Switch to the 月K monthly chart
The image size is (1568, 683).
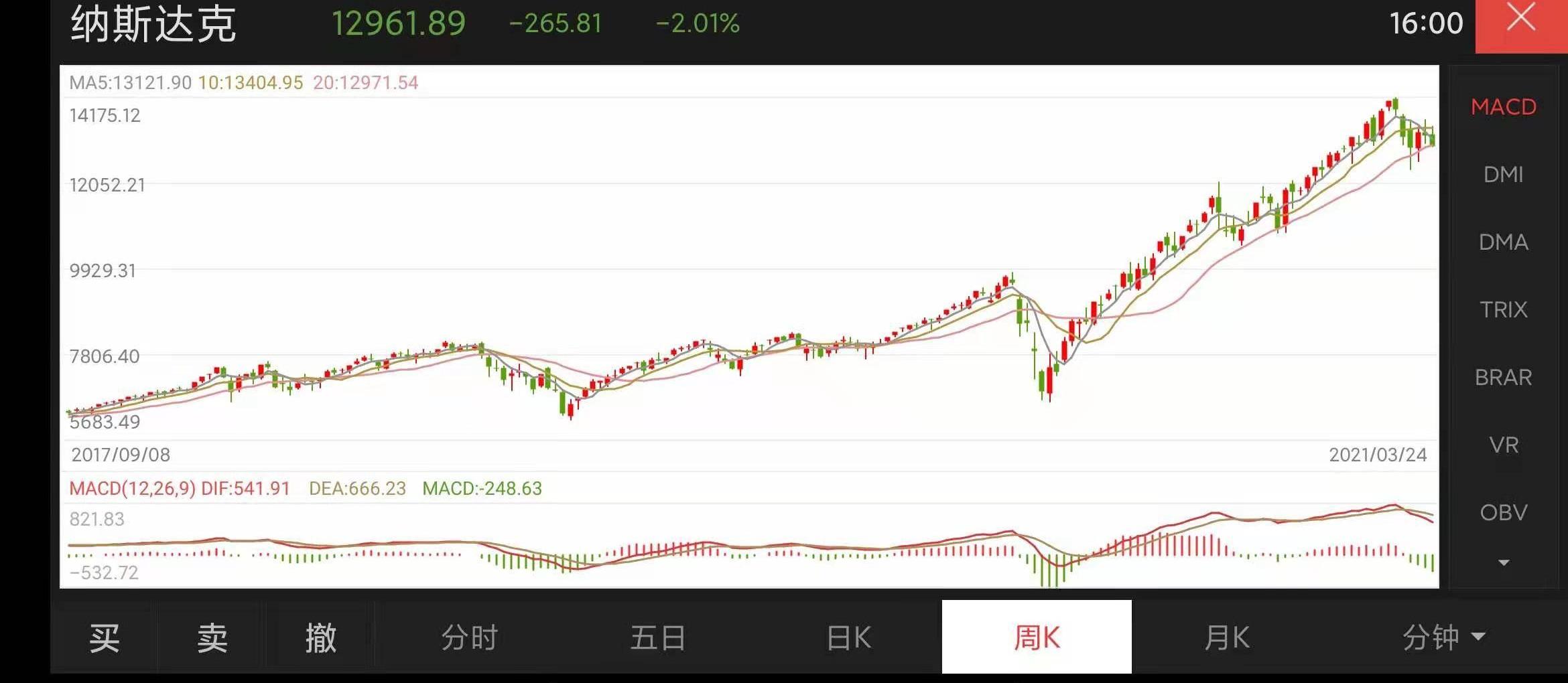pyautogui.click(x=1226, y=637)
